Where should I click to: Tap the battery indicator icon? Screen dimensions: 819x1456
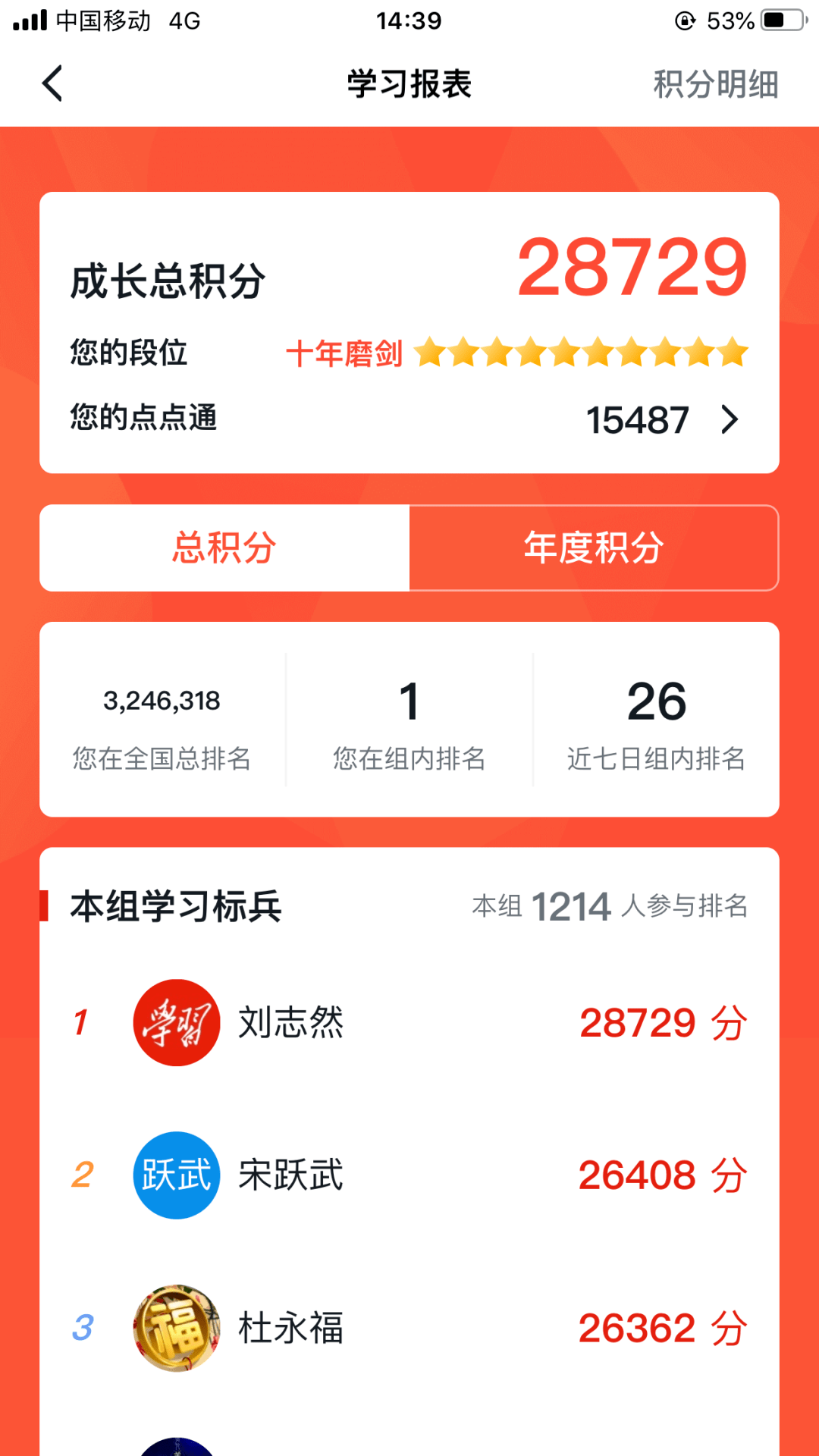click(x=773, y=20)
